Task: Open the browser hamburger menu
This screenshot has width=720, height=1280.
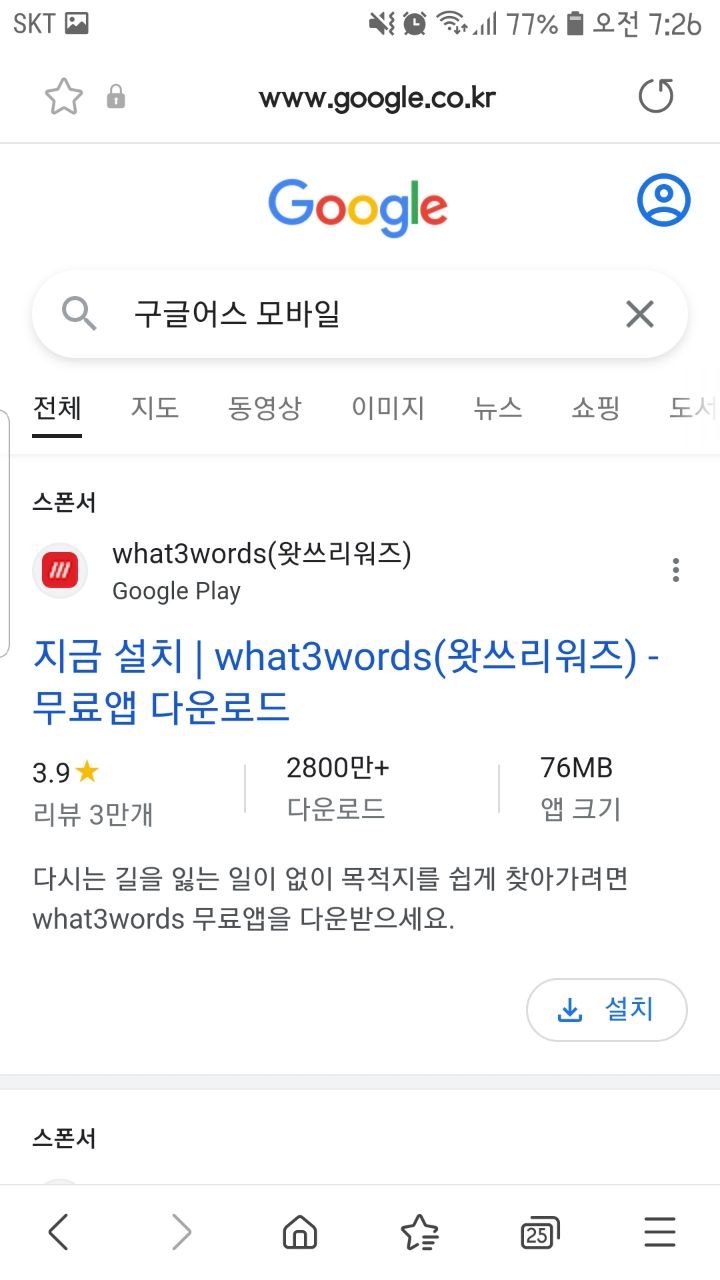Action: [660, 1233]
